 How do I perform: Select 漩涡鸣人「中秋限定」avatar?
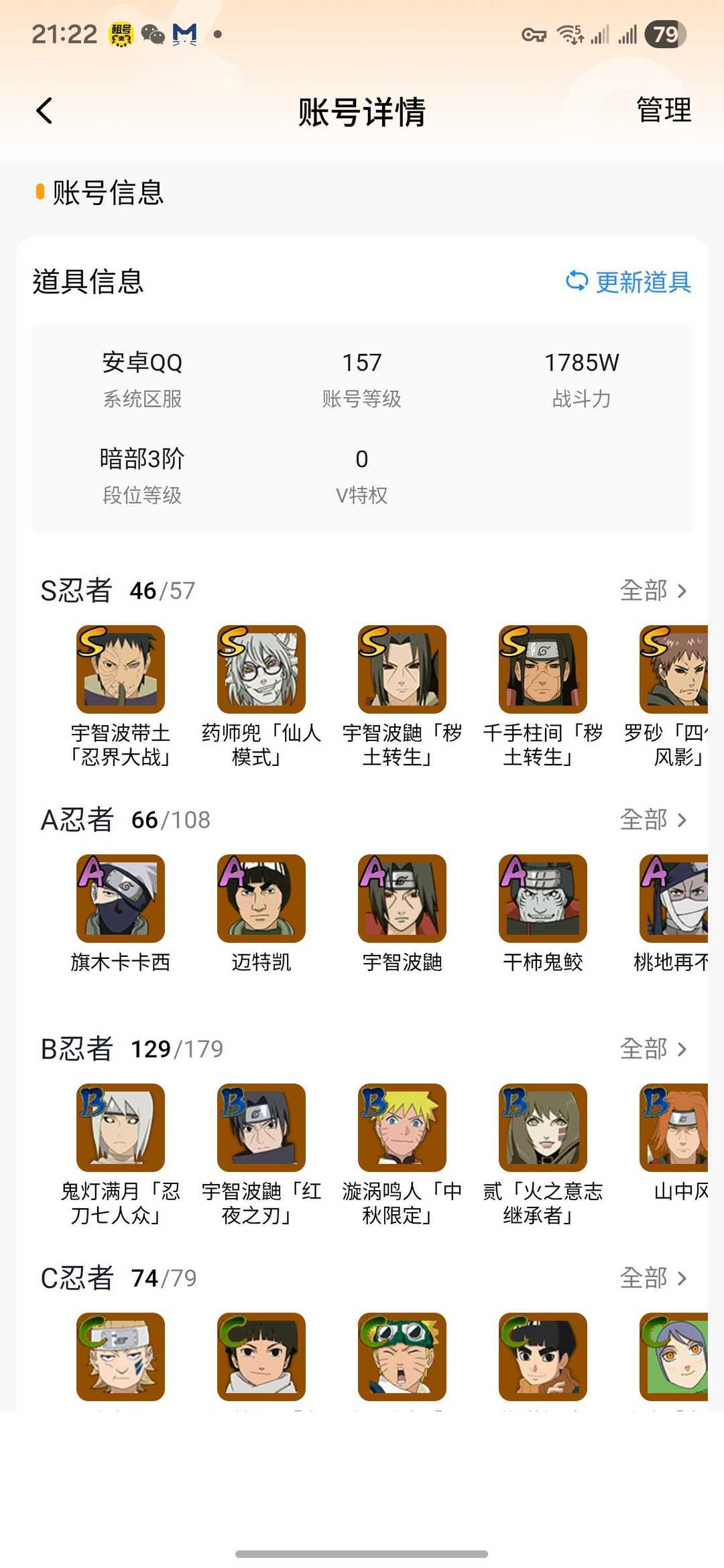click(402, 1129)
